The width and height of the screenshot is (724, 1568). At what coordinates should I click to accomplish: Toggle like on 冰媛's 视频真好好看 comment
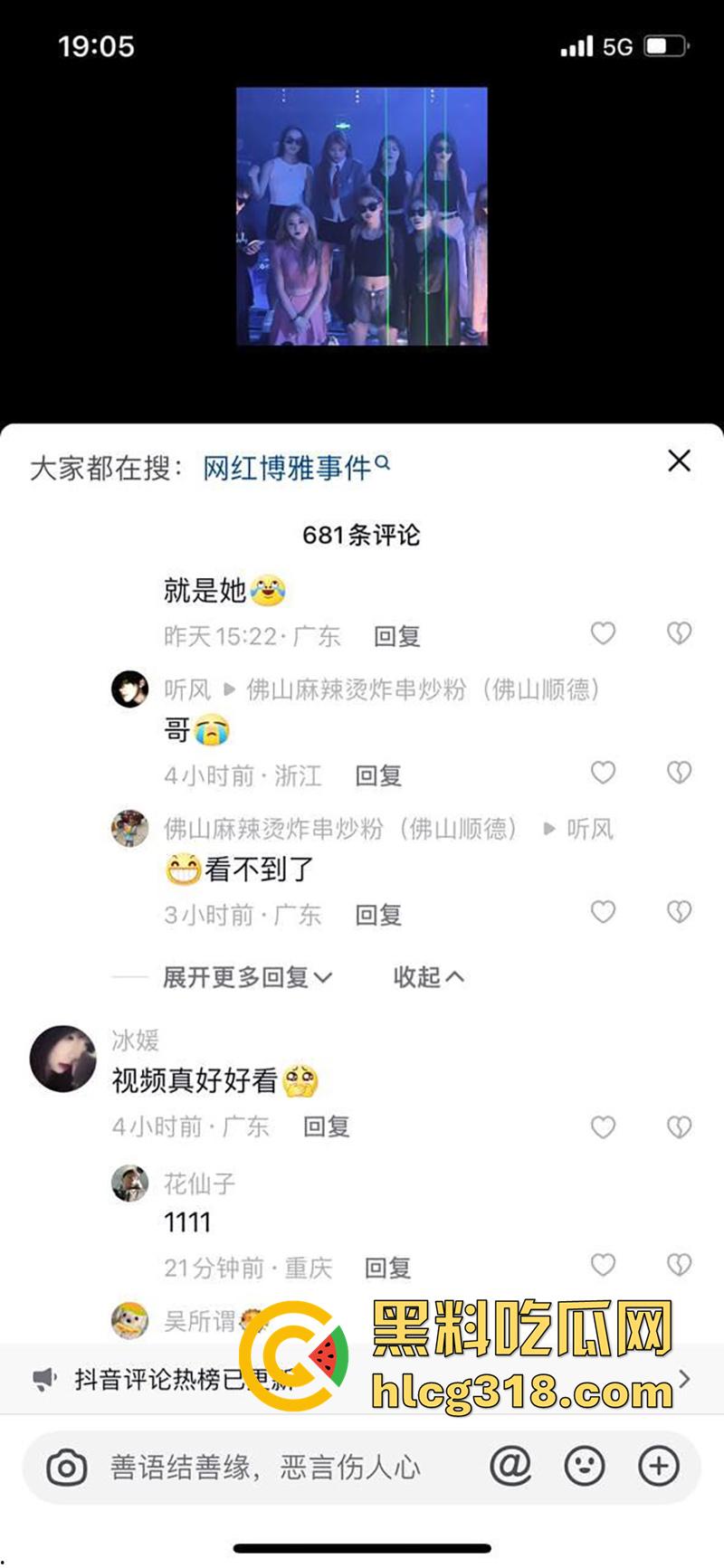click(604, 1126)
